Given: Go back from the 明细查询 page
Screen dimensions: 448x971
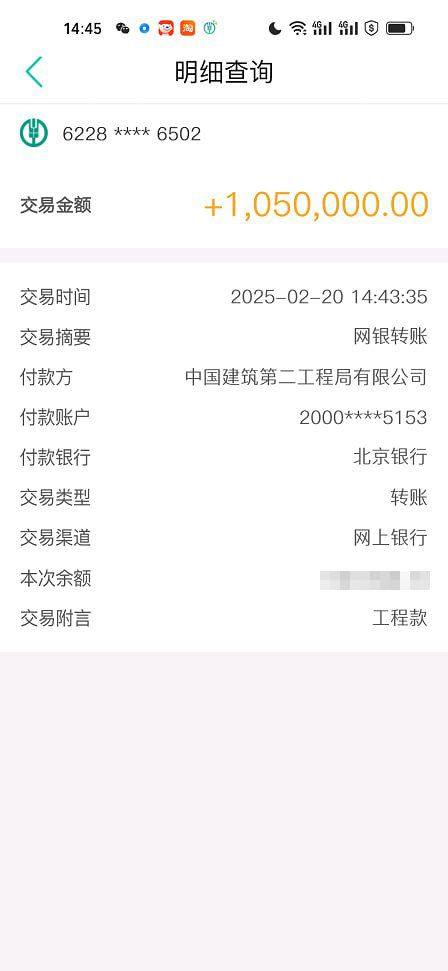Looking at the screenshot, I should (x=34, y=72).
